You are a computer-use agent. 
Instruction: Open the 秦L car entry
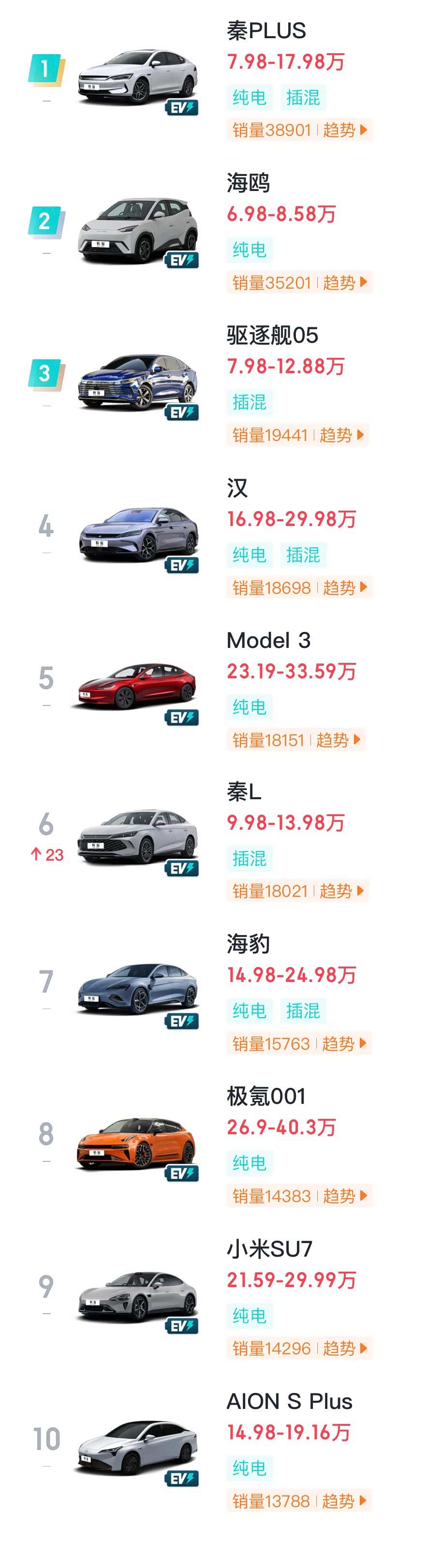click(x=244, y=791)
